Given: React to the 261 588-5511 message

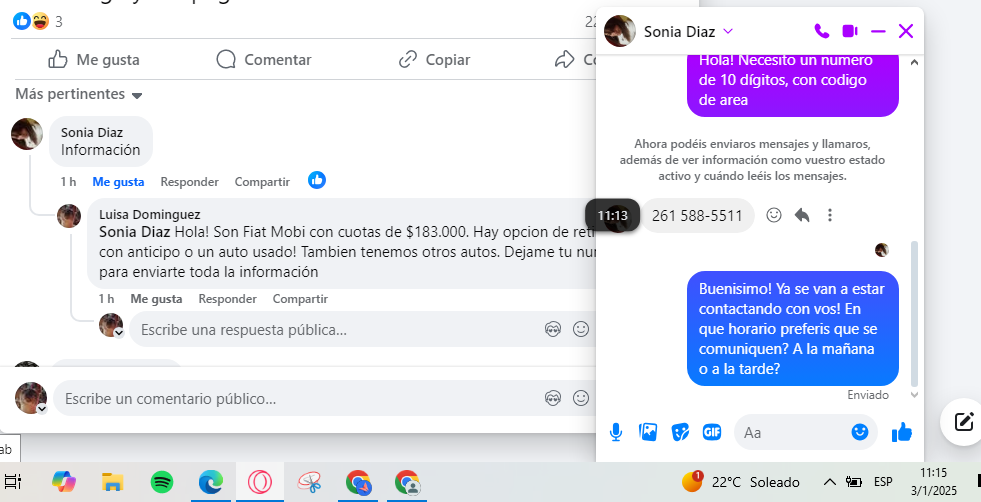Looking at the screenshot, I should pos(773,215).
